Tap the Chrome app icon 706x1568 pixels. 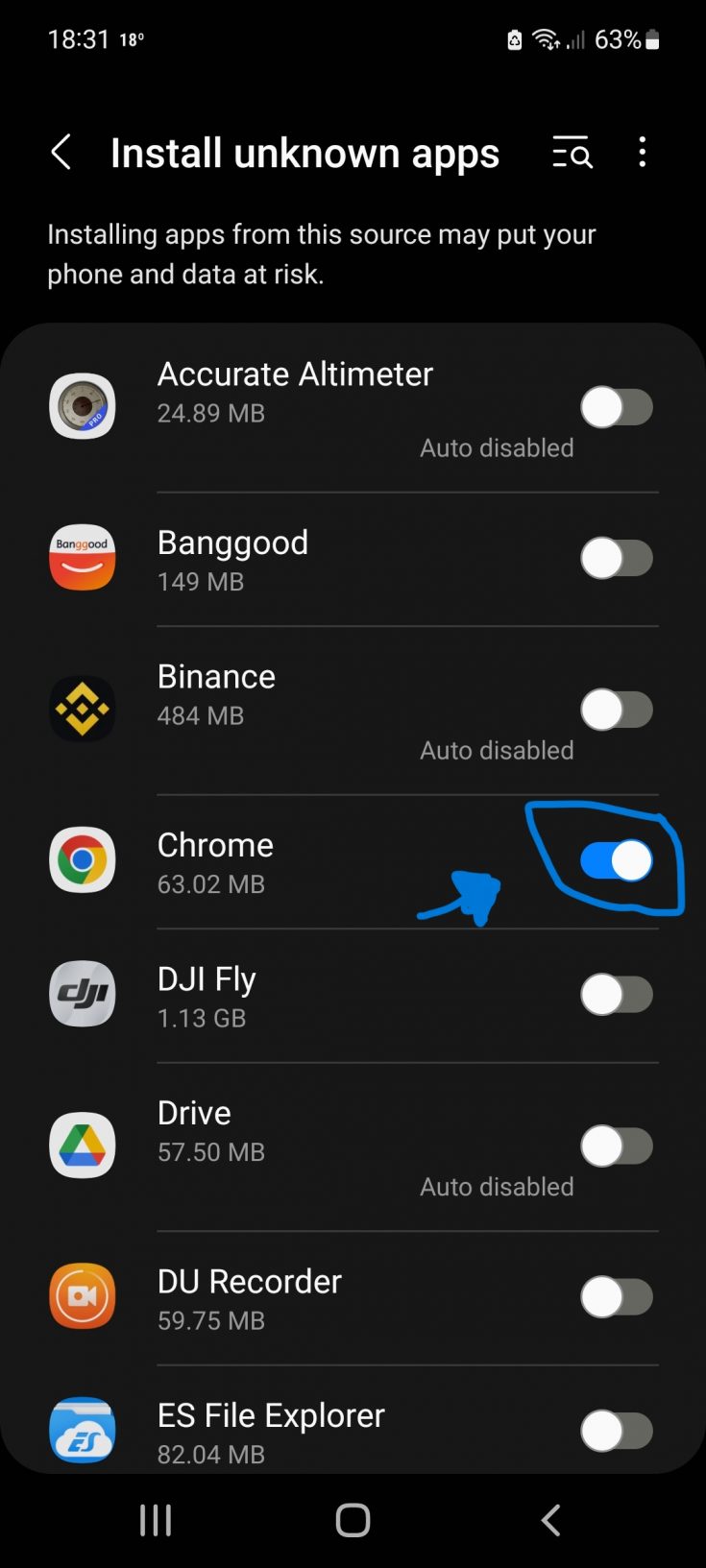82,860
